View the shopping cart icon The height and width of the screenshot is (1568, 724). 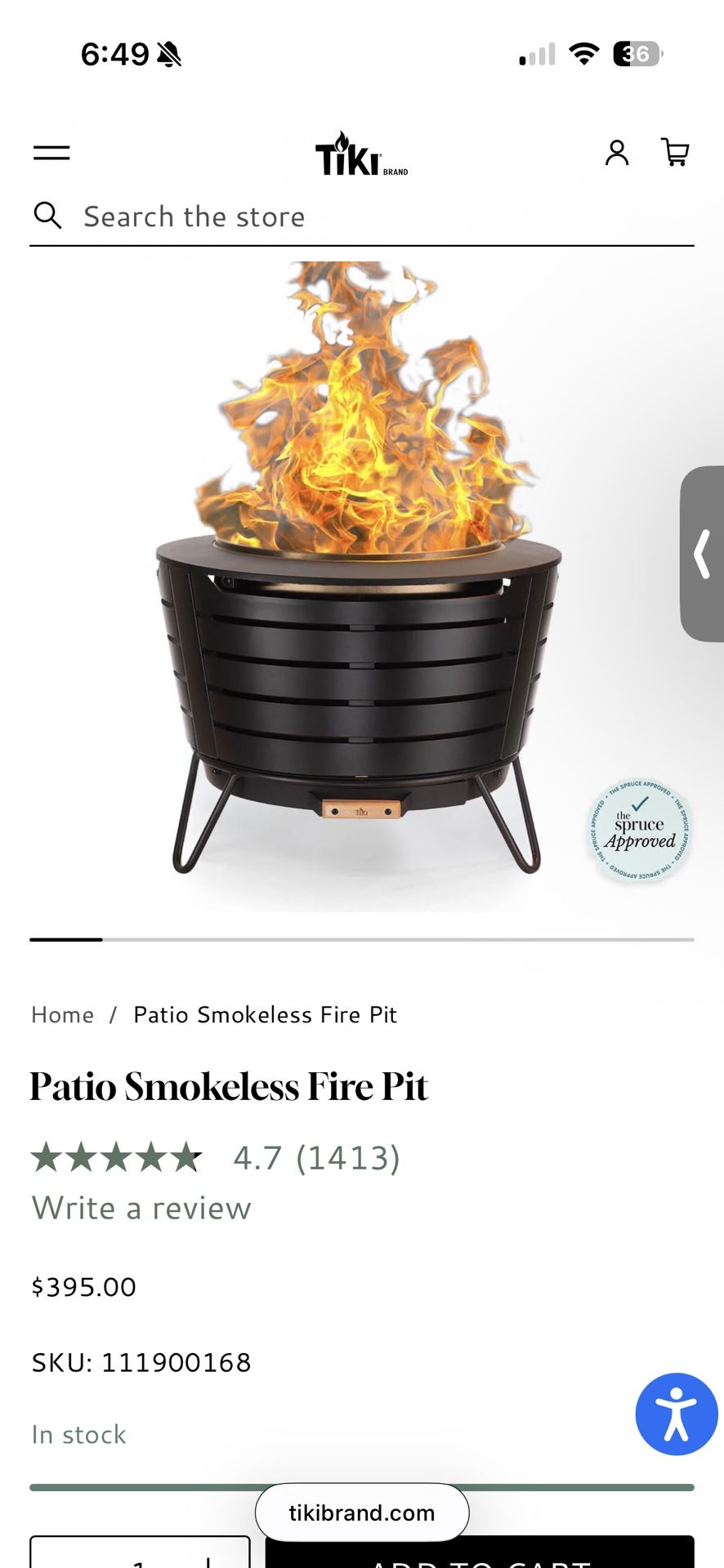pos(676,153)
